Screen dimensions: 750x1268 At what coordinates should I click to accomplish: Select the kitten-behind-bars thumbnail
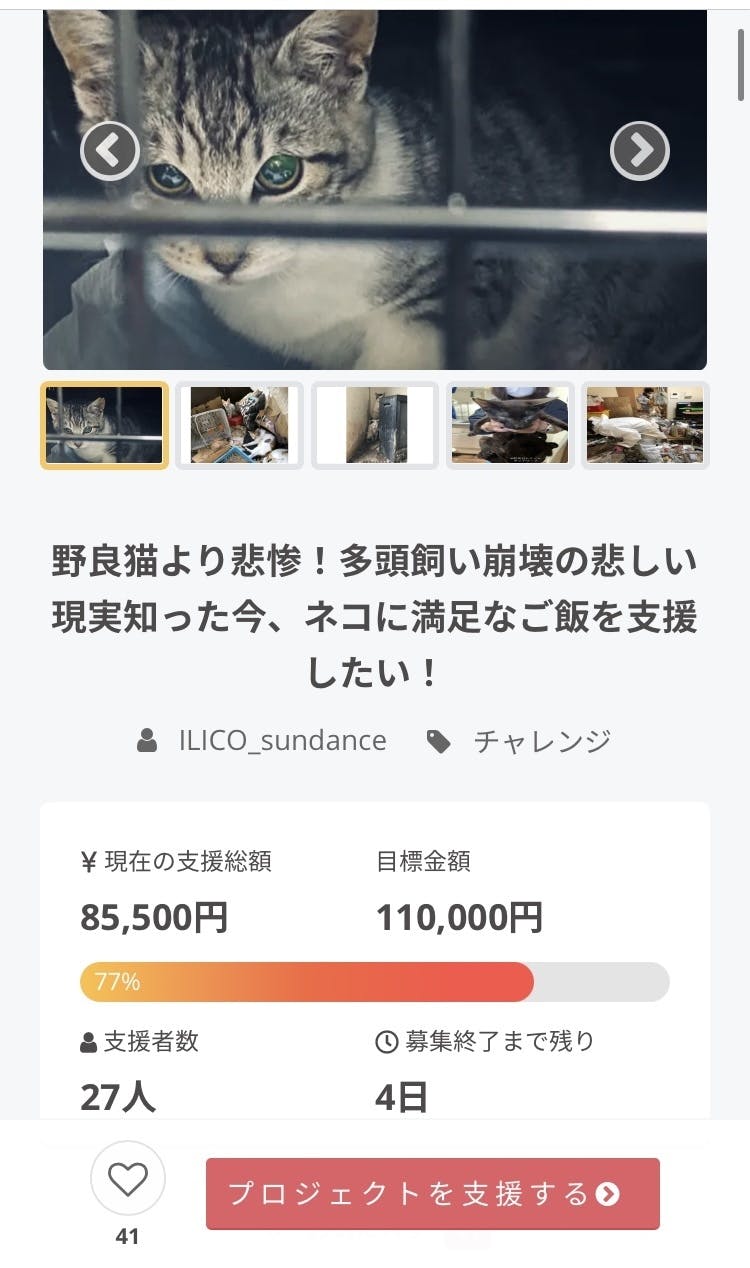click(x=104, y=425)
